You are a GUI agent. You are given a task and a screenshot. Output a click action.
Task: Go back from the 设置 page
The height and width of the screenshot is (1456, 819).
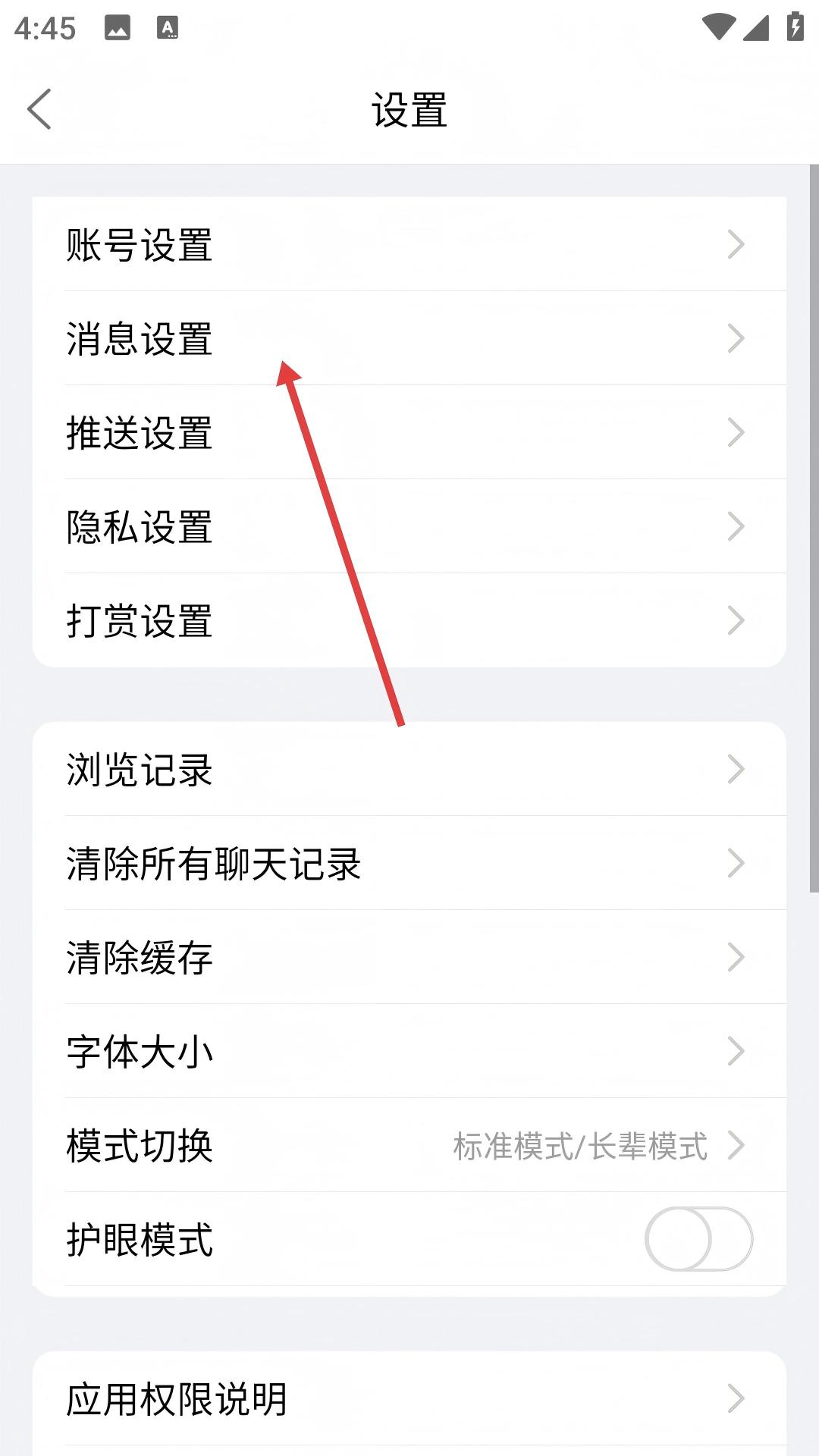point(39,109)
